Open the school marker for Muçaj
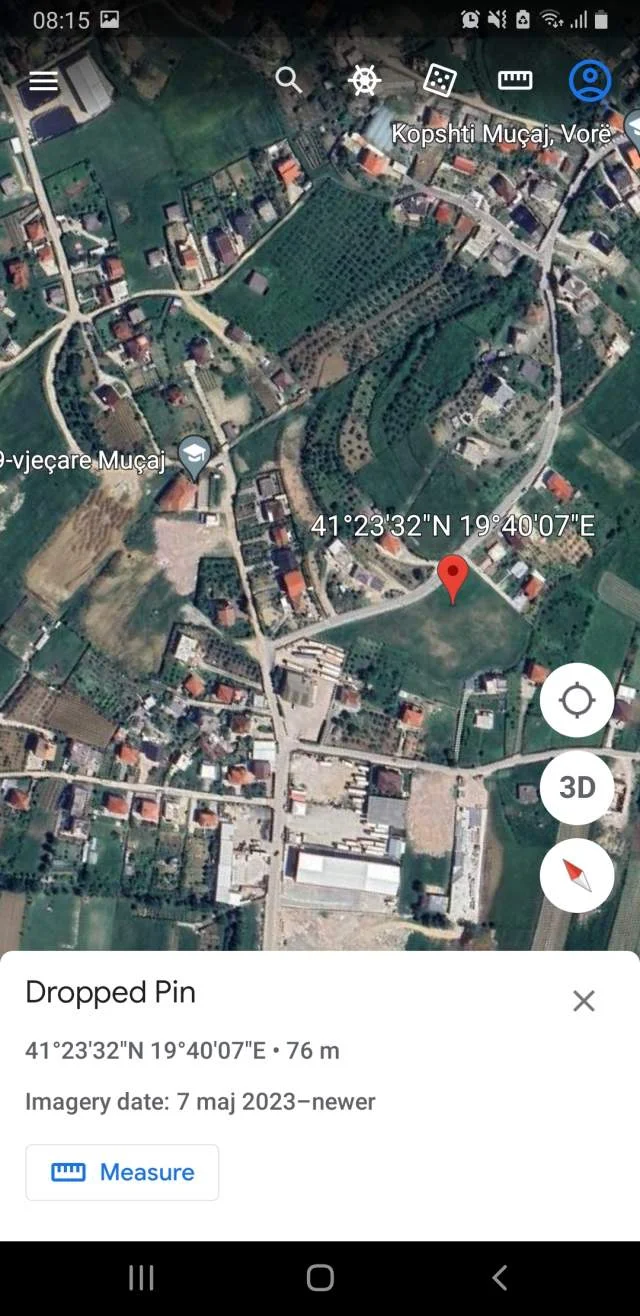640x1316 pixels. [x=194, y=454]
